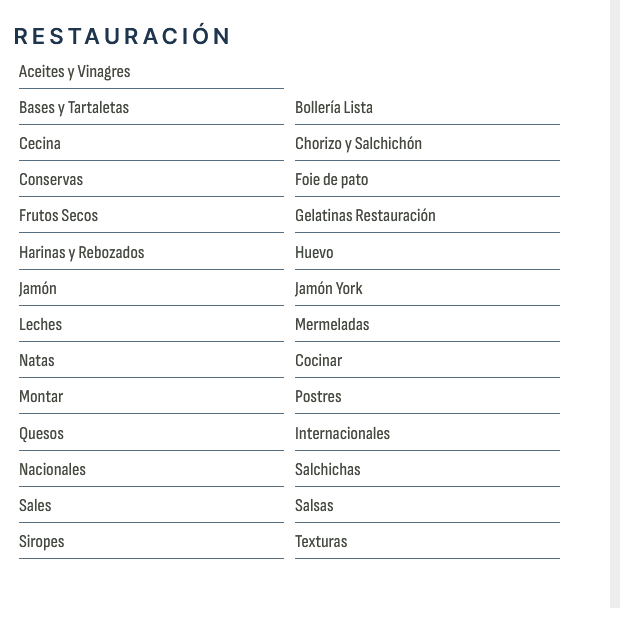Go to Chorizo y Salchichón
The height and width of the screenshot is (629, 620).
click(x=358, y=144)
